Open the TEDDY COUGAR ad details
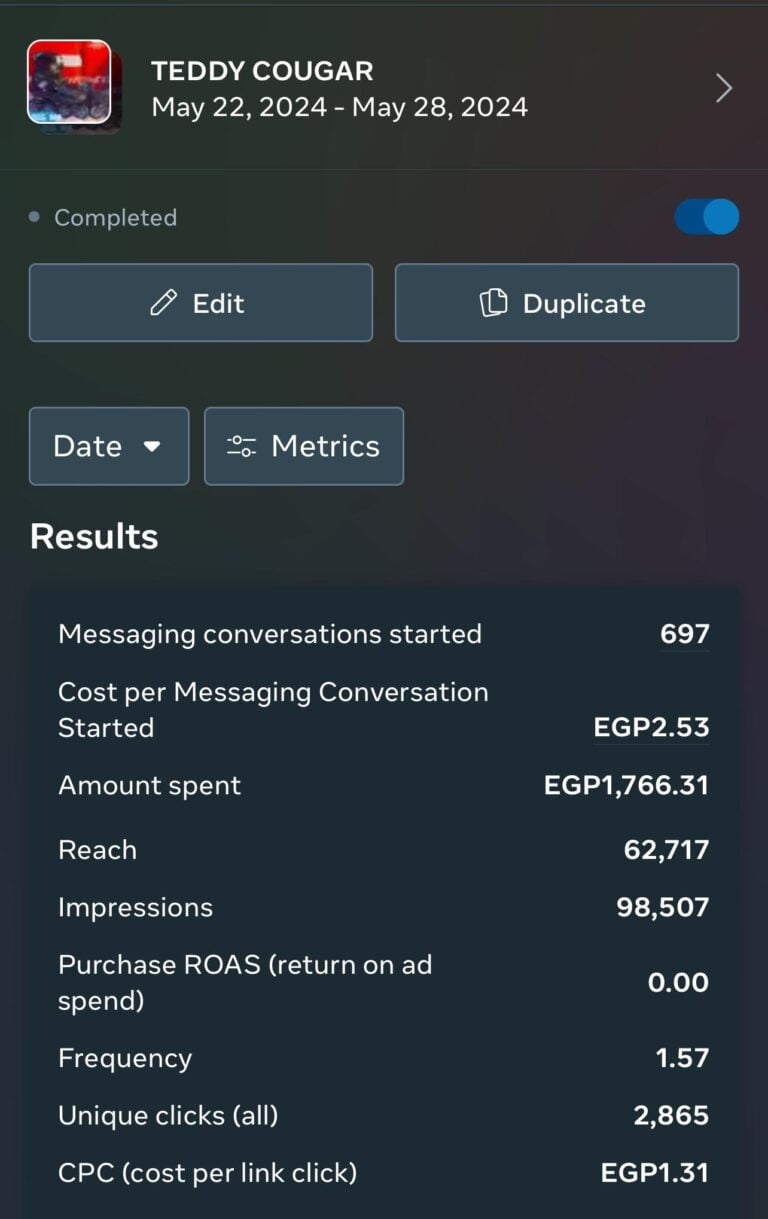This screenshot has width=768, height=1219. coord(724,89)
